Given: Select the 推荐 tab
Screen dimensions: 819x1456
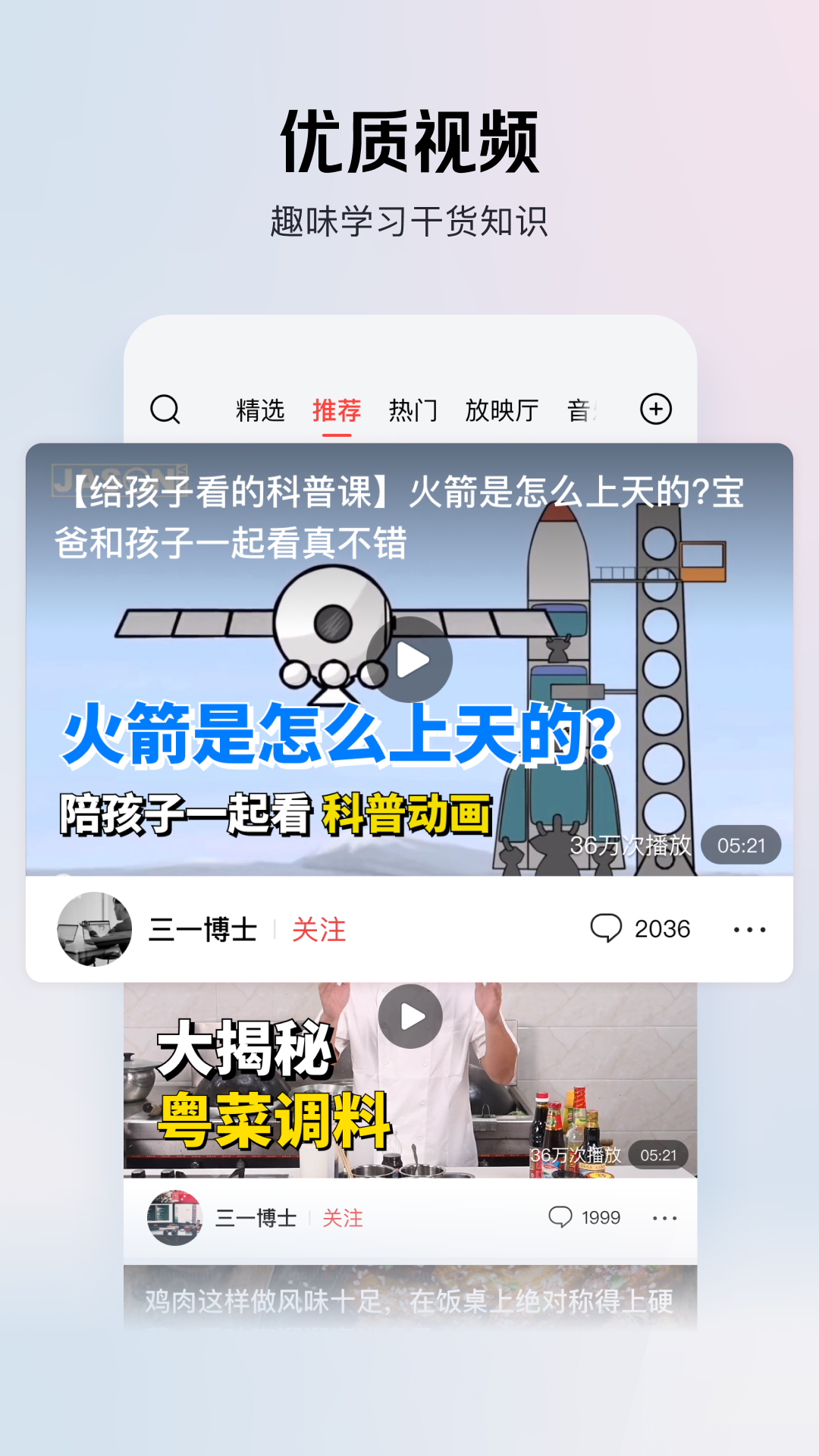Looking at the screenshot, I should coord(338,409).
